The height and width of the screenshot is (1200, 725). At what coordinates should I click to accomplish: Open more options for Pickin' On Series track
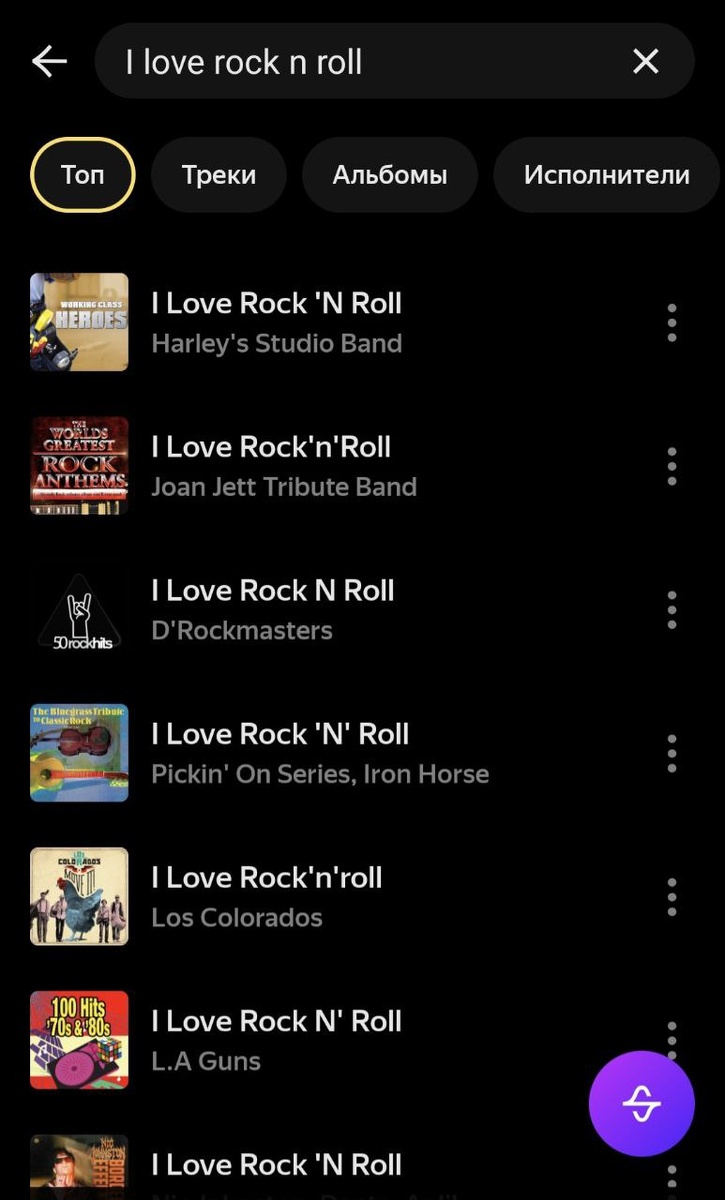(x=671, y=753)
